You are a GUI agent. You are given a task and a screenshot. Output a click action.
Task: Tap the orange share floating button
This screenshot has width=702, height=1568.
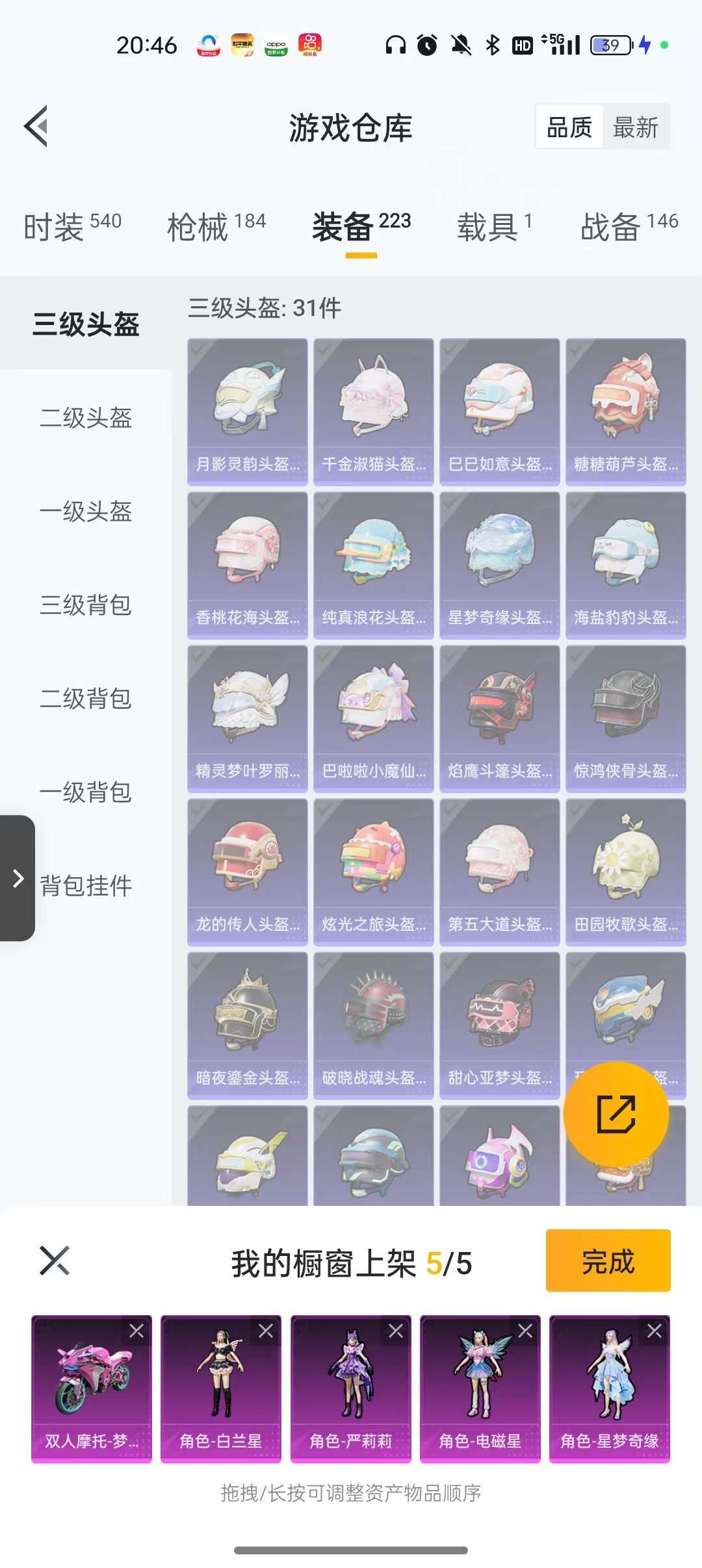click(x=616, y=1114)
